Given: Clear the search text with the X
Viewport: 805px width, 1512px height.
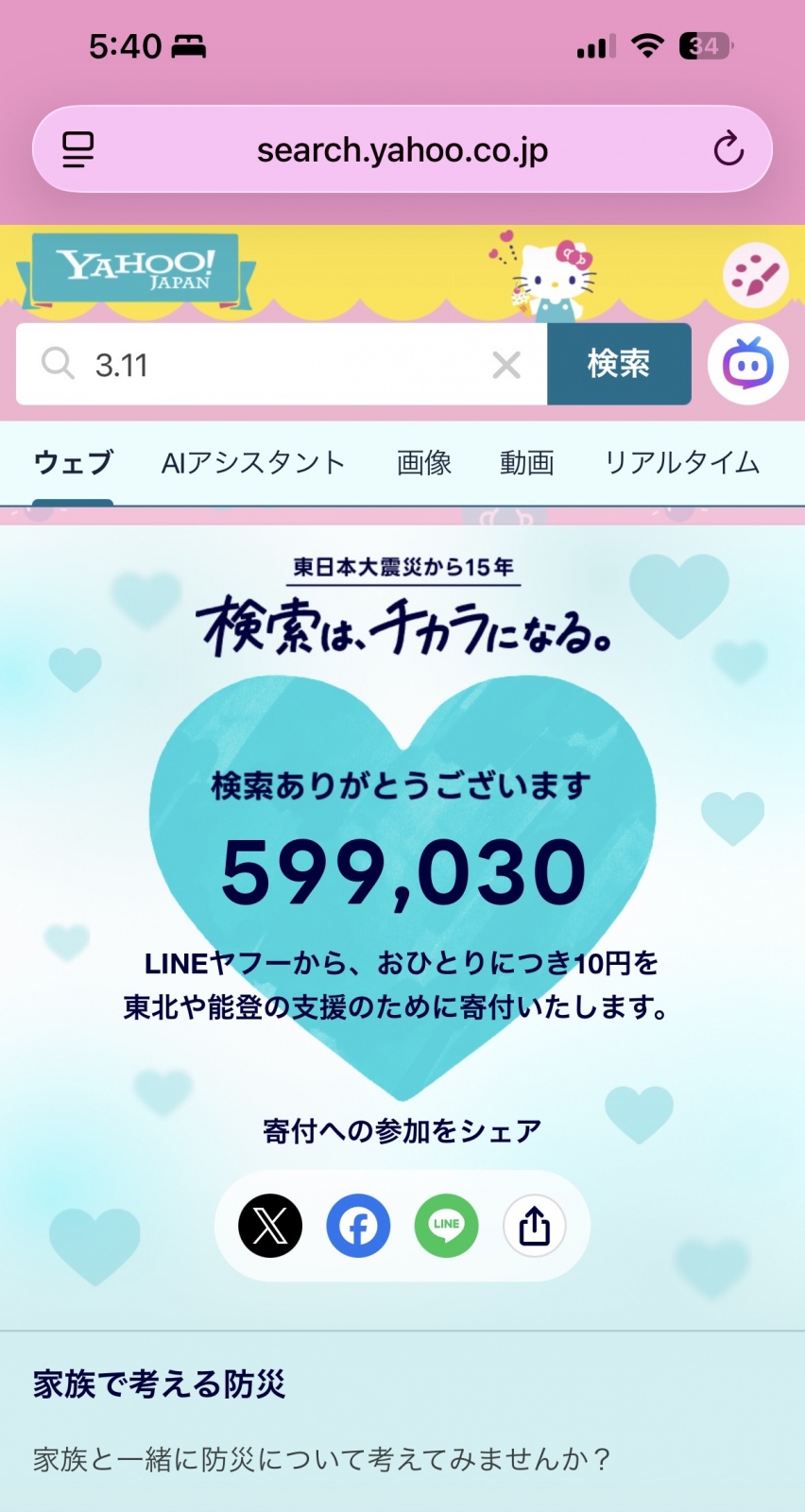Looking at the screenshot, I should (506, 365).
